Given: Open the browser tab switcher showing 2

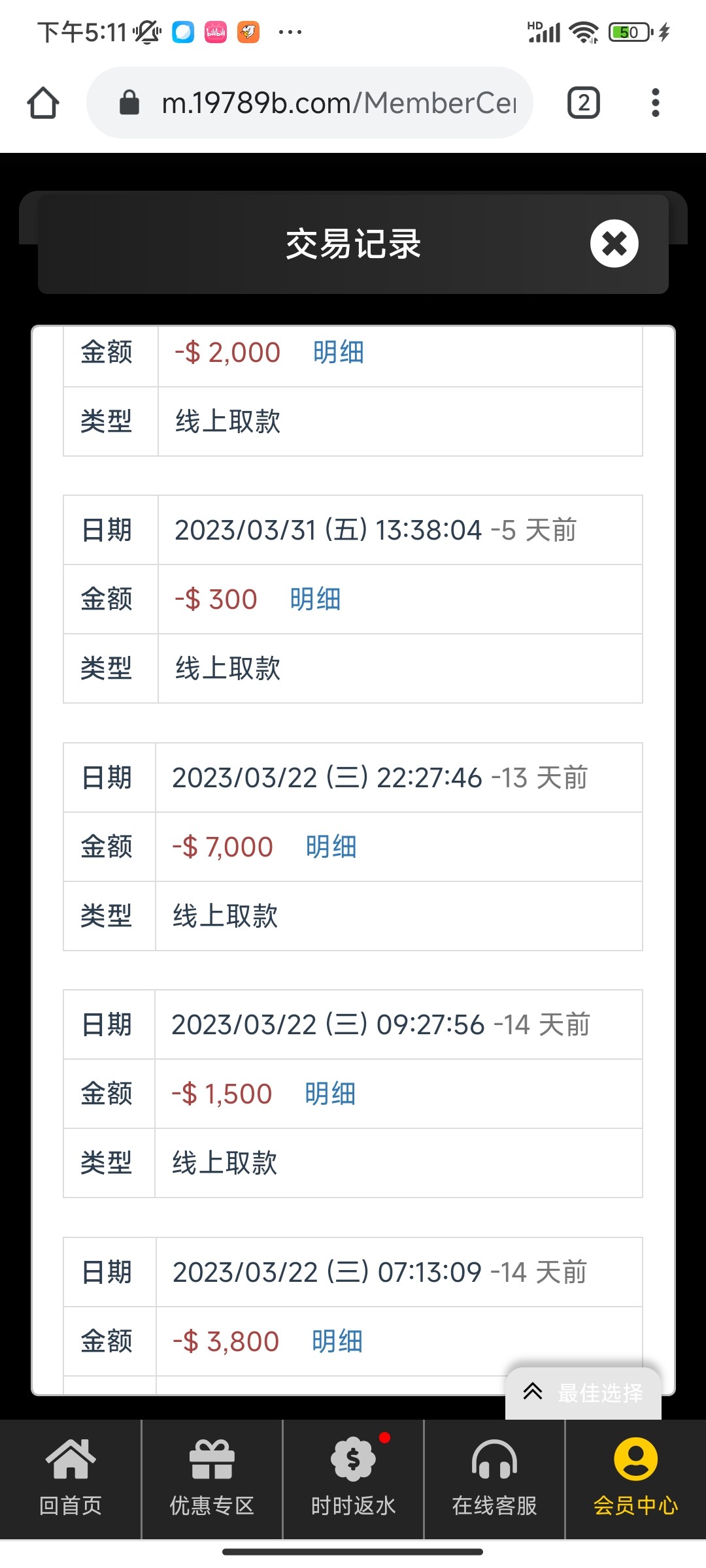Looking at the screenshot, I should [584, 103].
